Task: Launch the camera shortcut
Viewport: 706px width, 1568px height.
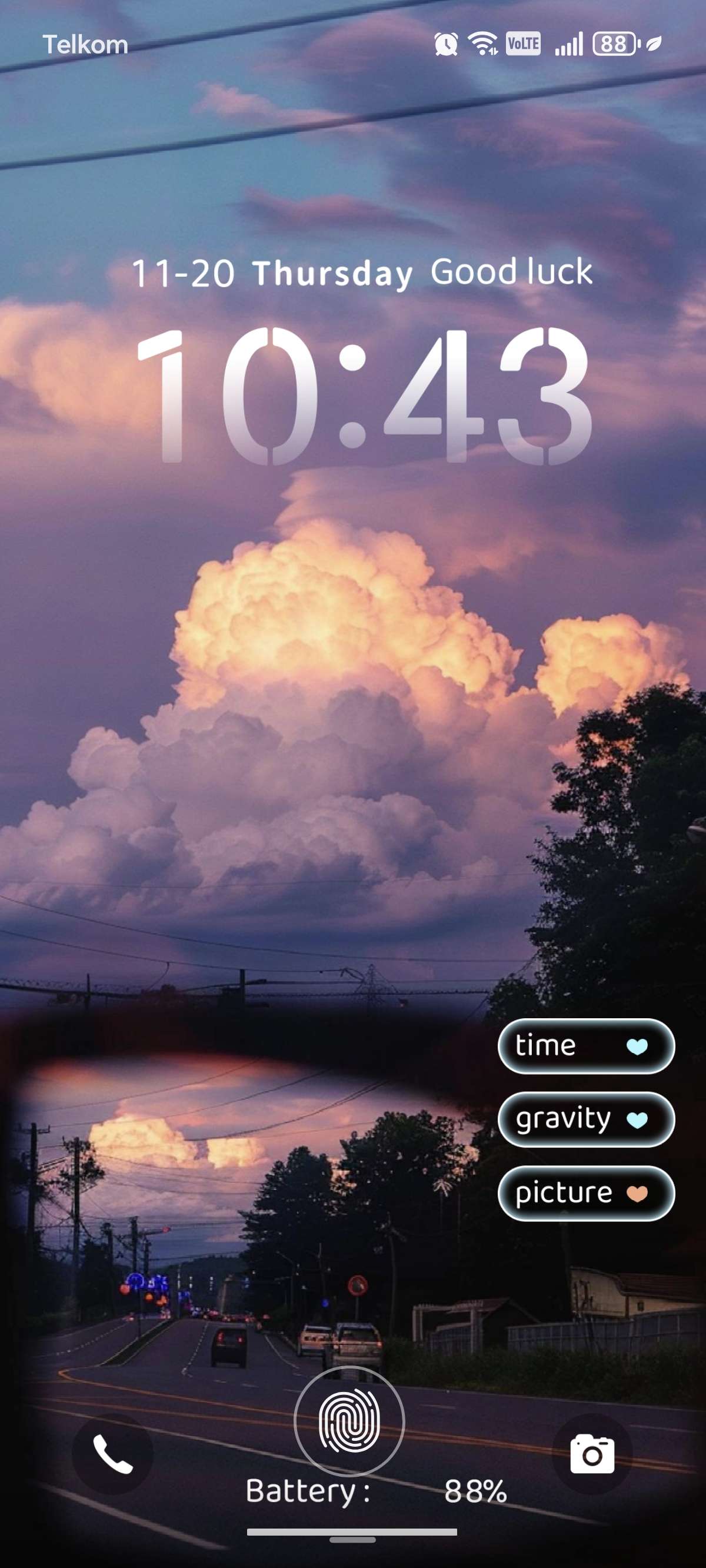Action: (592, 1454)
